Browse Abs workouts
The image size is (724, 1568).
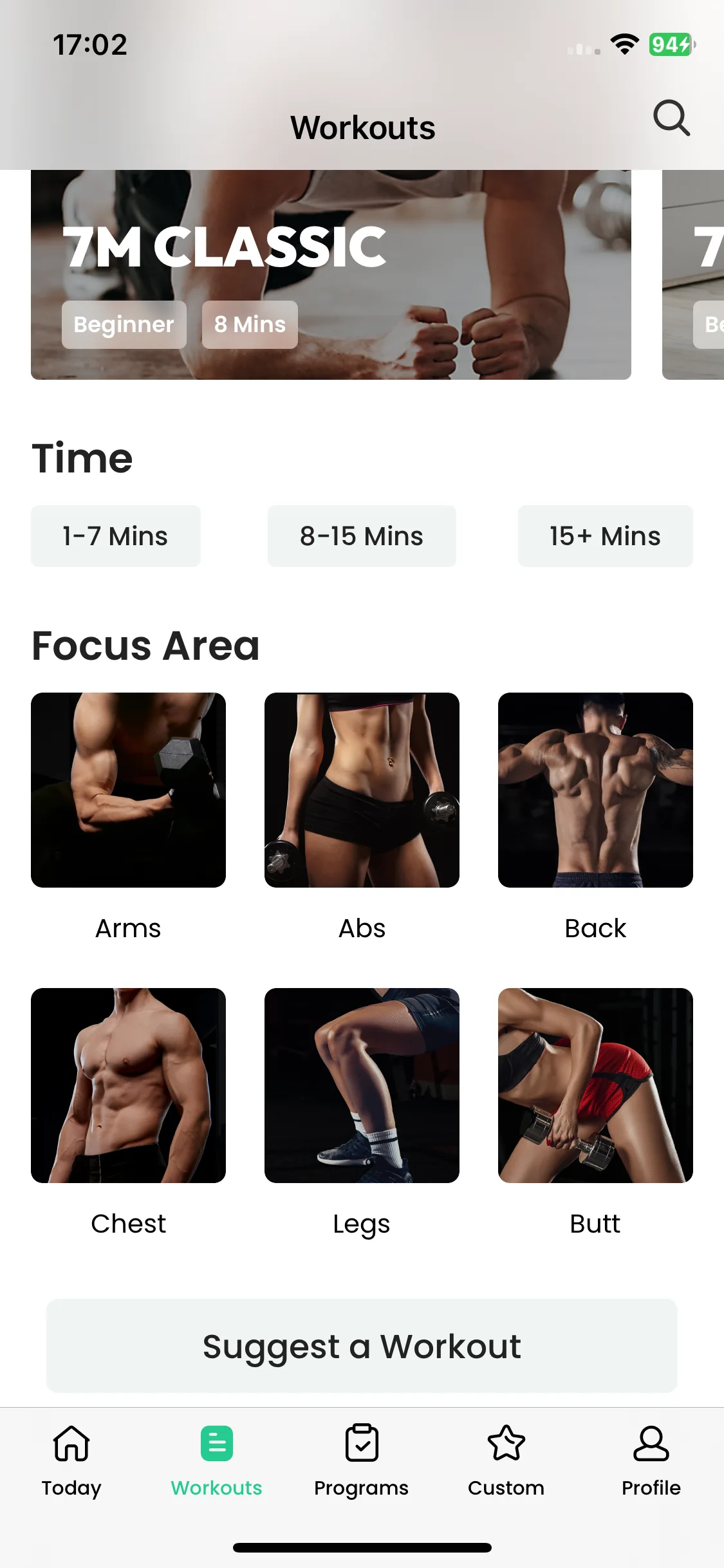pos(362,790)
